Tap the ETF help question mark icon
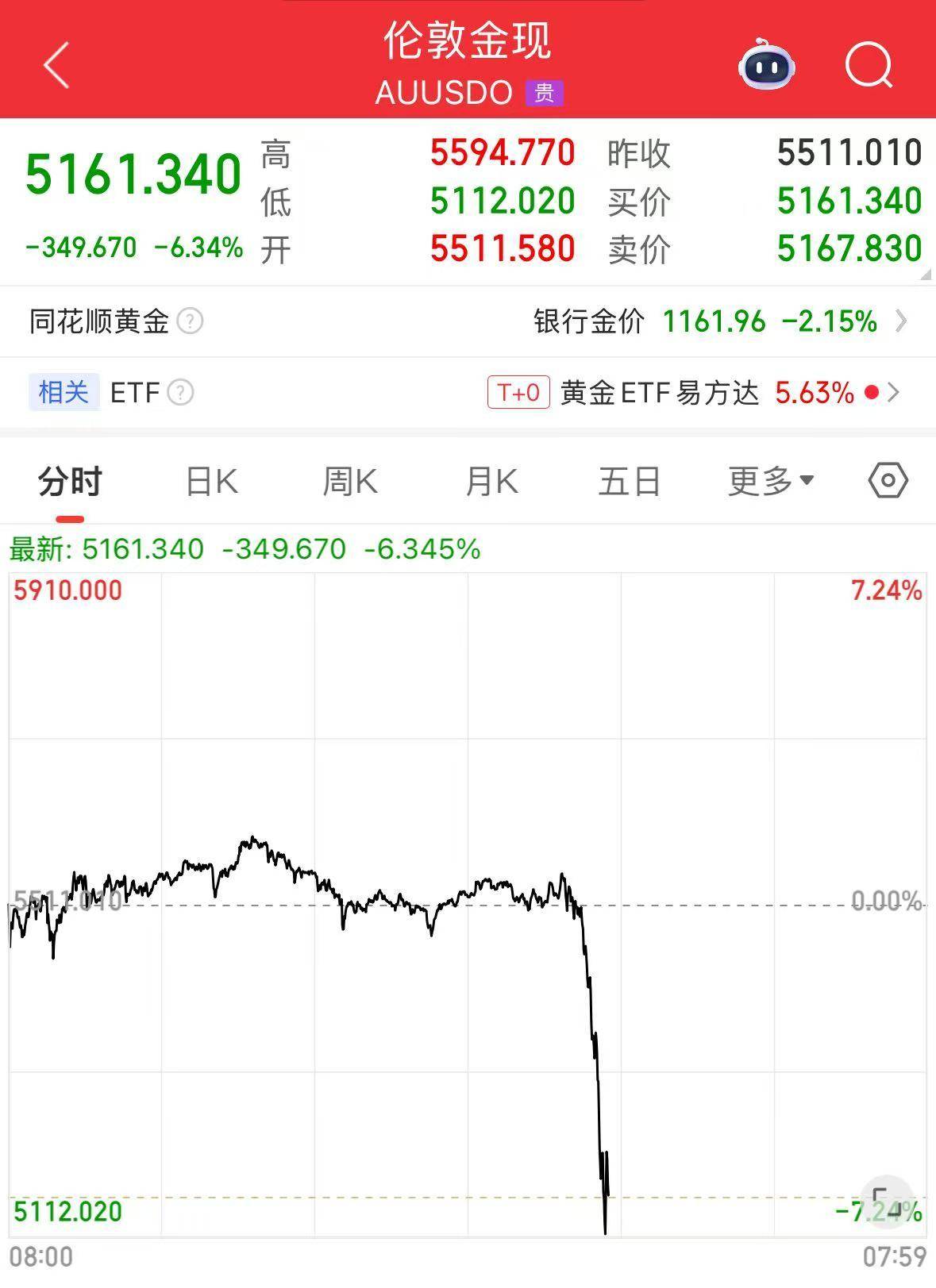This screenshot has height=1288, width=936. pyautogui.click(x=181, y=392)
